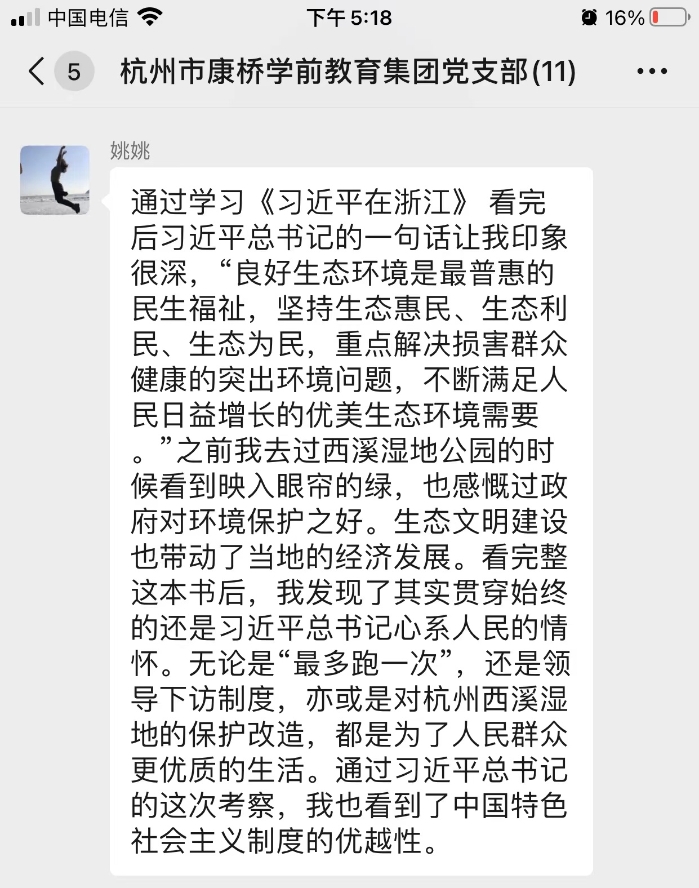
Task: Open the group chat options menu
Action: [651, 72]
